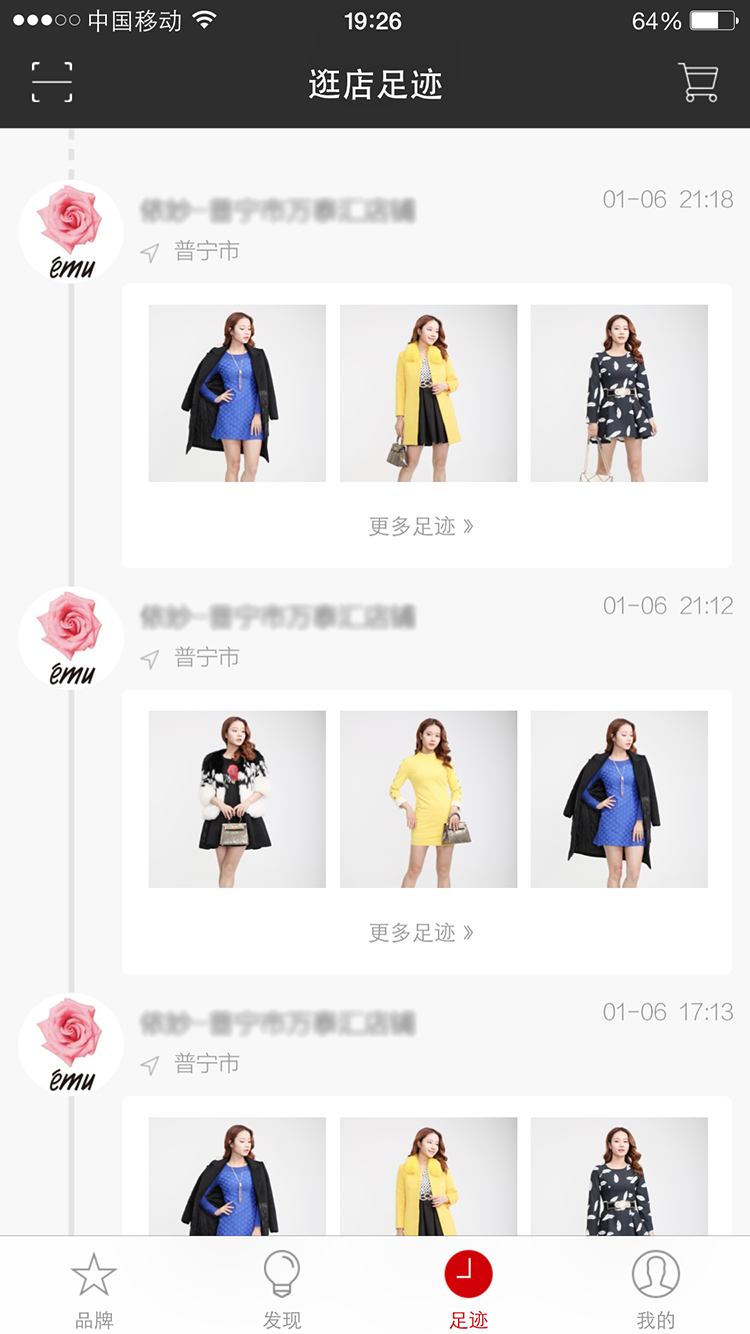Switch to the 品牌 tab

(94, 1290)
